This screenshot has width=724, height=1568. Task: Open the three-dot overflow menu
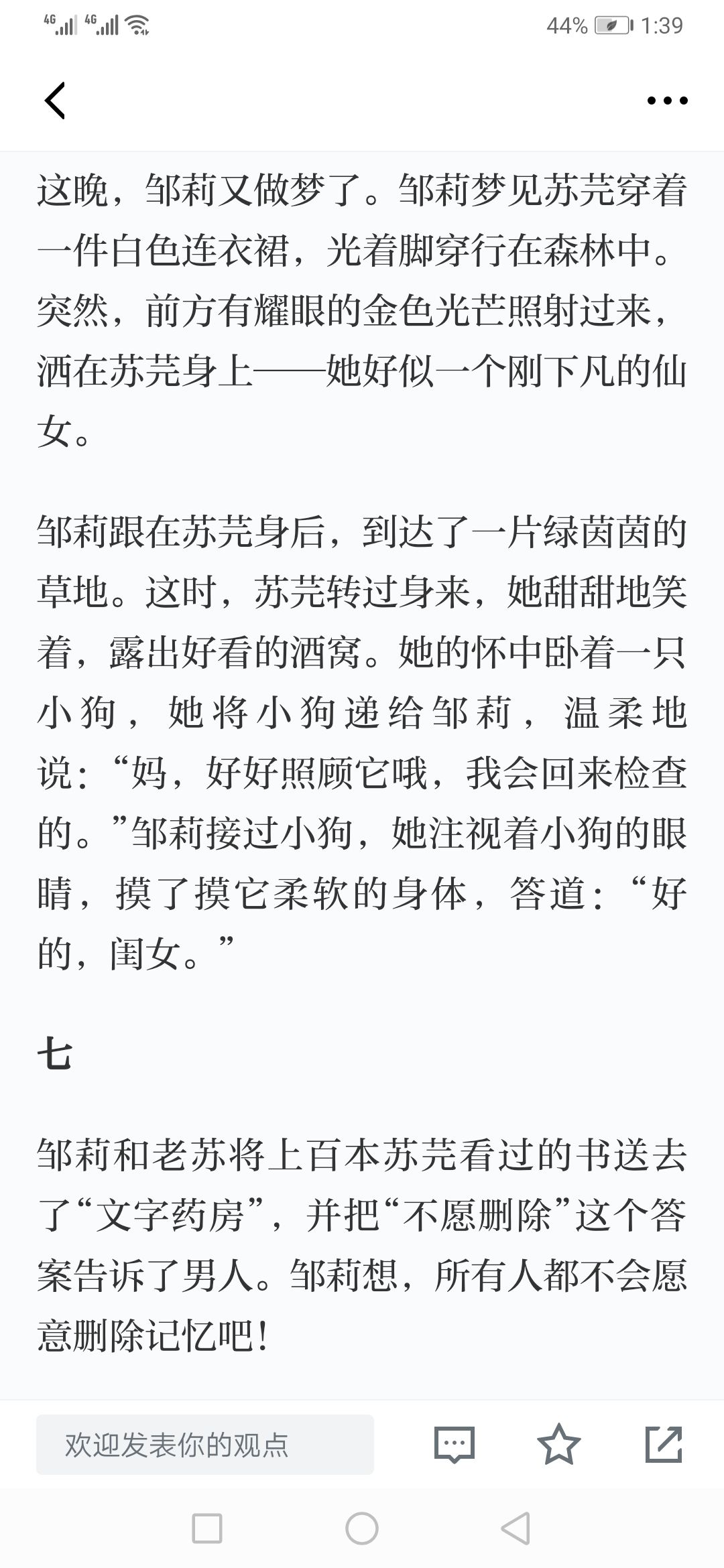click(x=667, y=101)
